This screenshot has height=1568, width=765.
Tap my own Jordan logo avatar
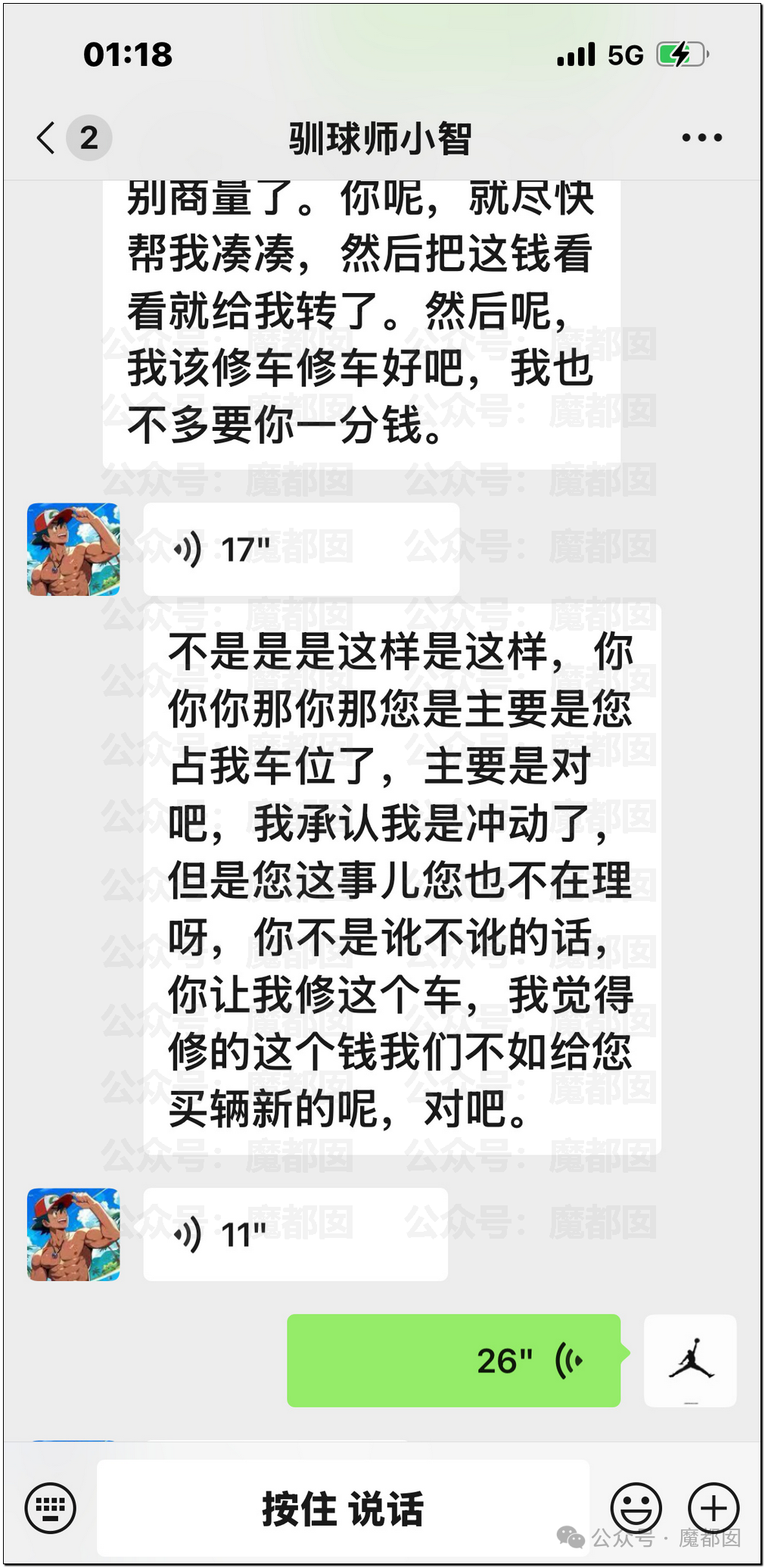pos(690,1361)
